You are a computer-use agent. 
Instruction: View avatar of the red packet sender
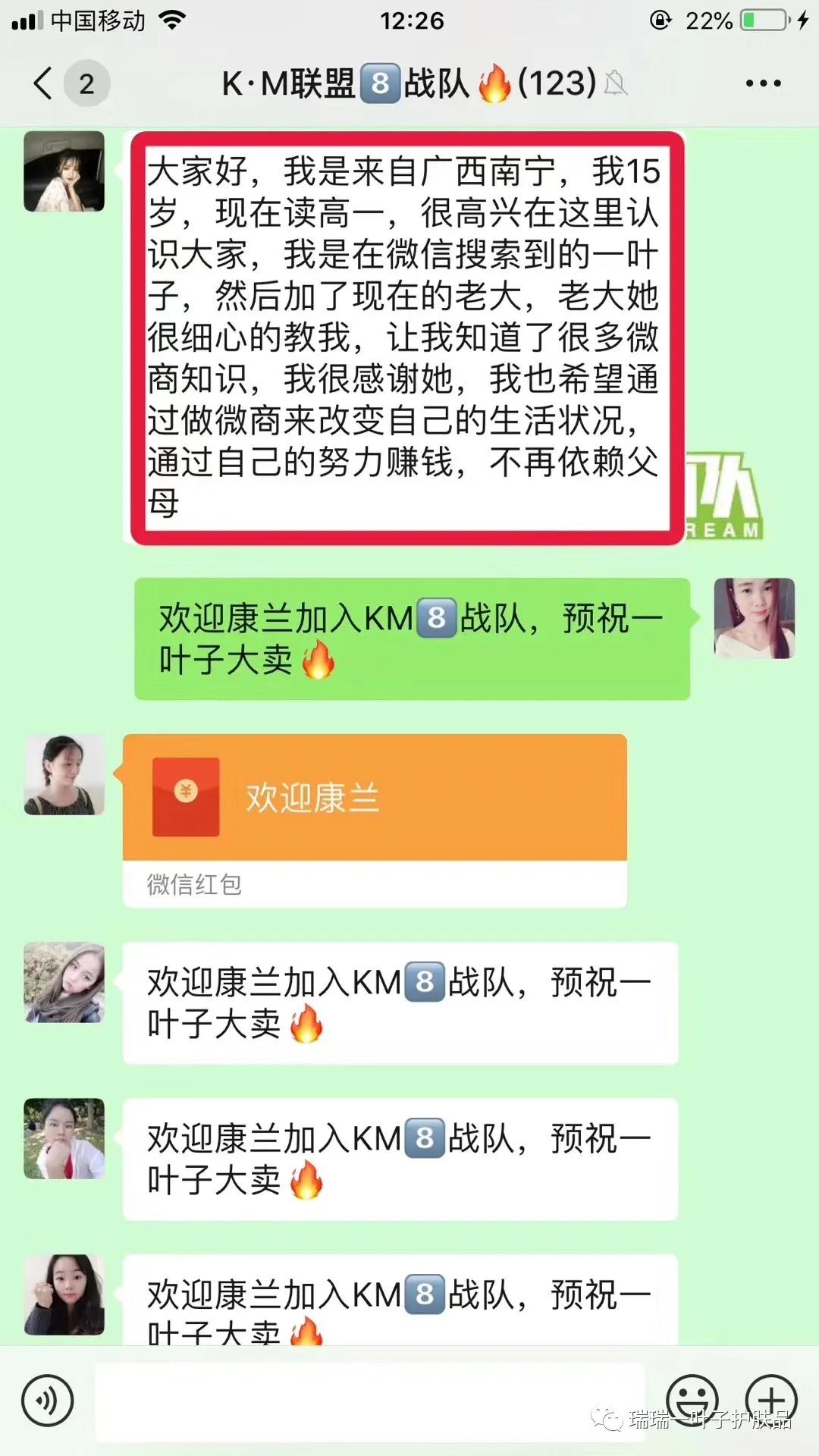[64, 774]
